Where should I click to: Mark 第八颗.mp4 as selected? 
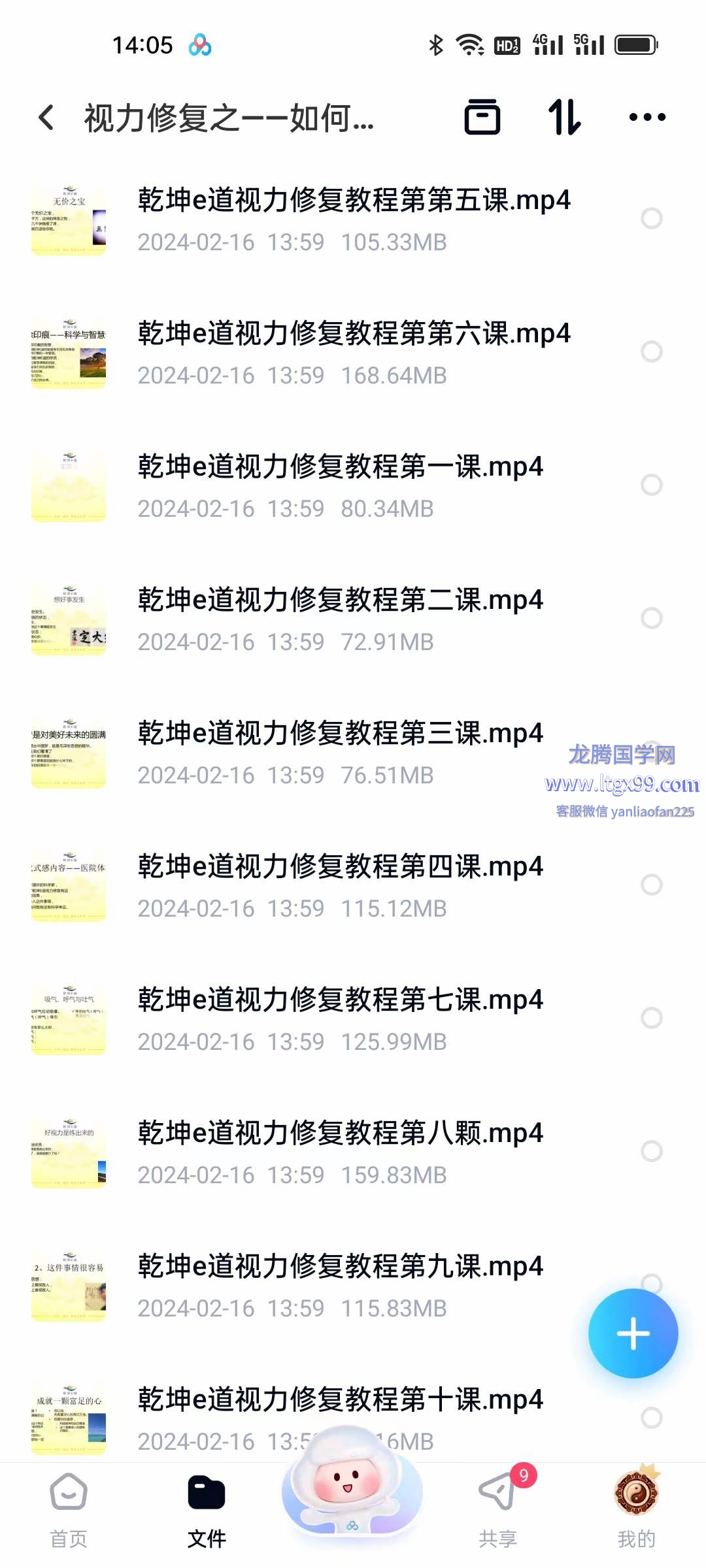click(x=651, y=1151)
